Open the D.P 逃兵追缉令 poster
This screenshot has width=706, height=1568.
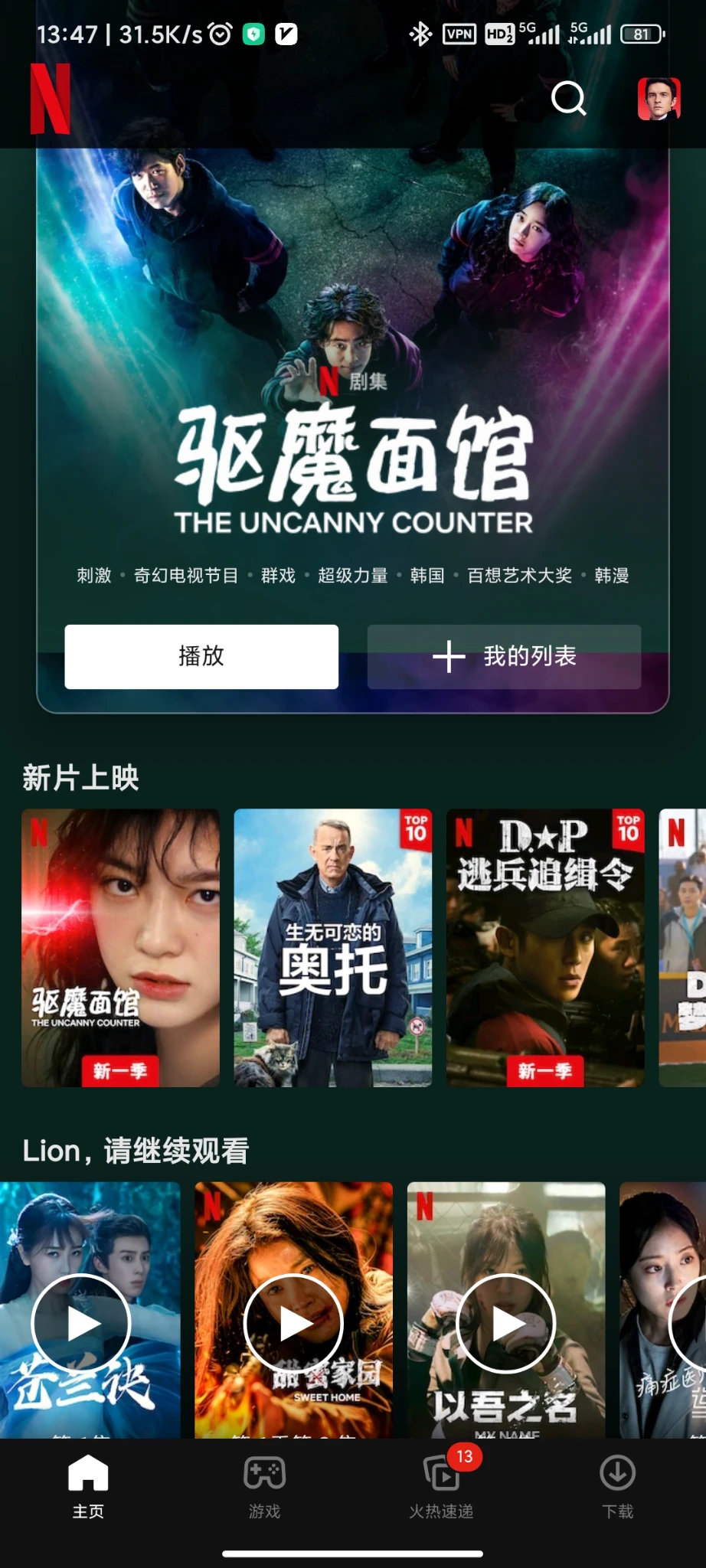(x=544, y=947)
